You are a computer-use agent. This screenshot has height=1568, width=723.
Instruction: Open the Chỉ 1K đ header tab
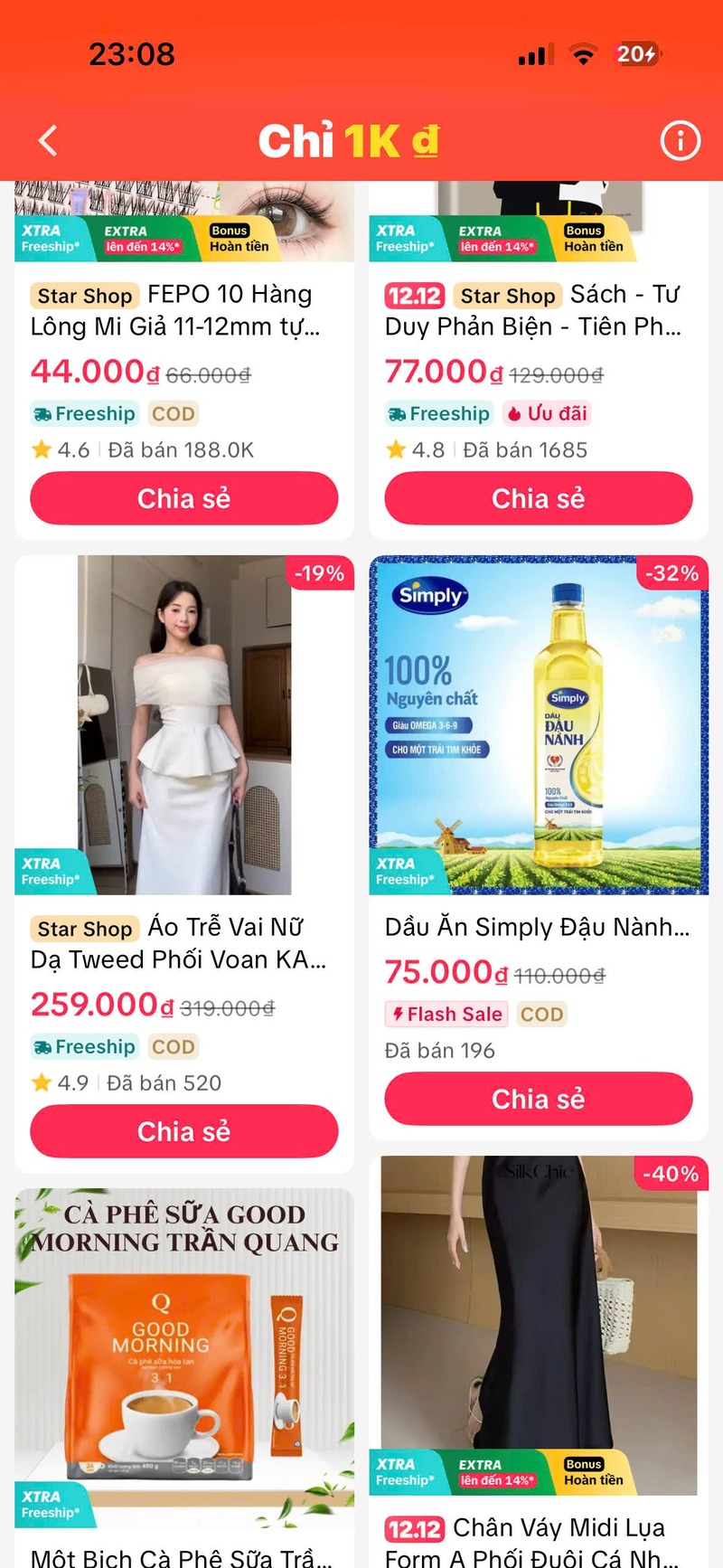[x=349, y=140]
